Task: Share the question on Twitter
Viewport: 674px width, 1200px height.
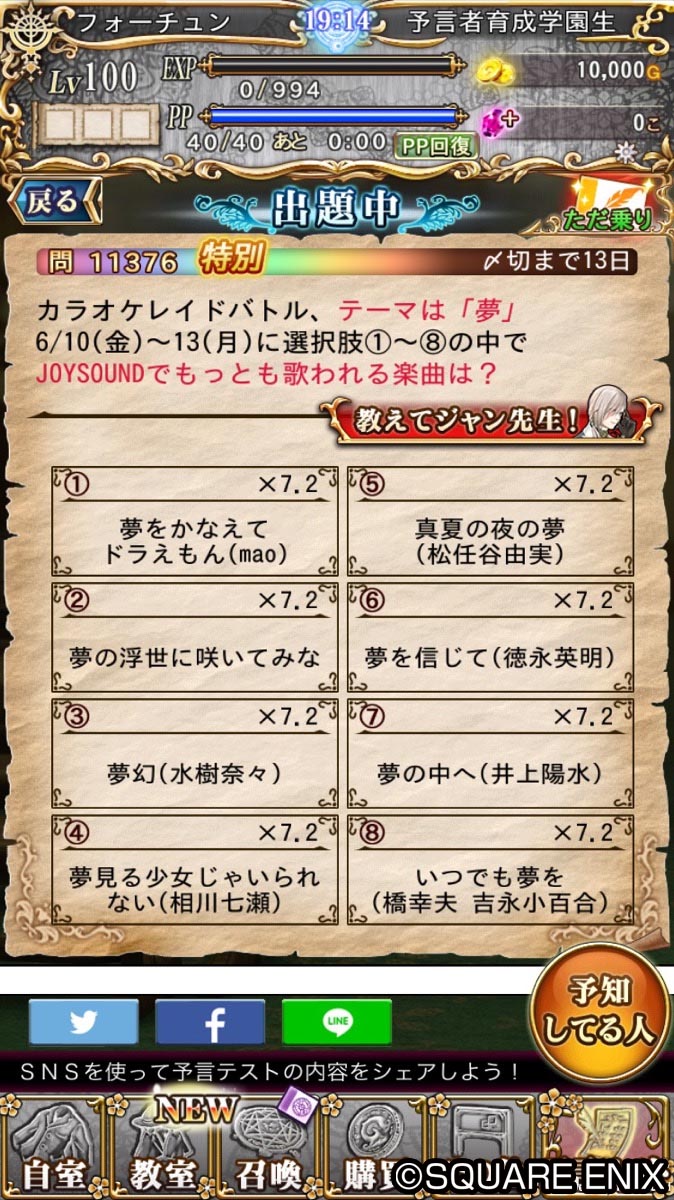Action: coord(83,1021)
